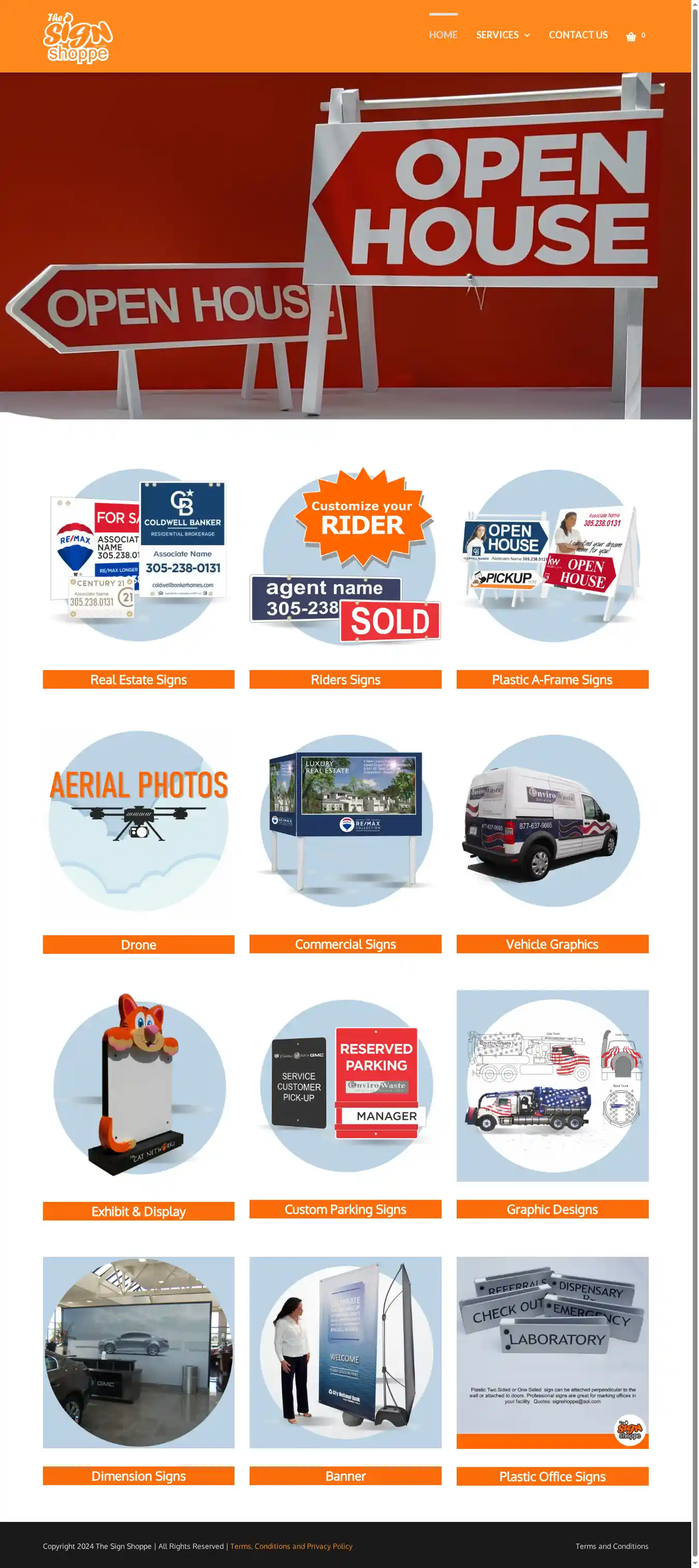Browse Commercial Signs
The image size is (699, 1568).
point(345,943)
